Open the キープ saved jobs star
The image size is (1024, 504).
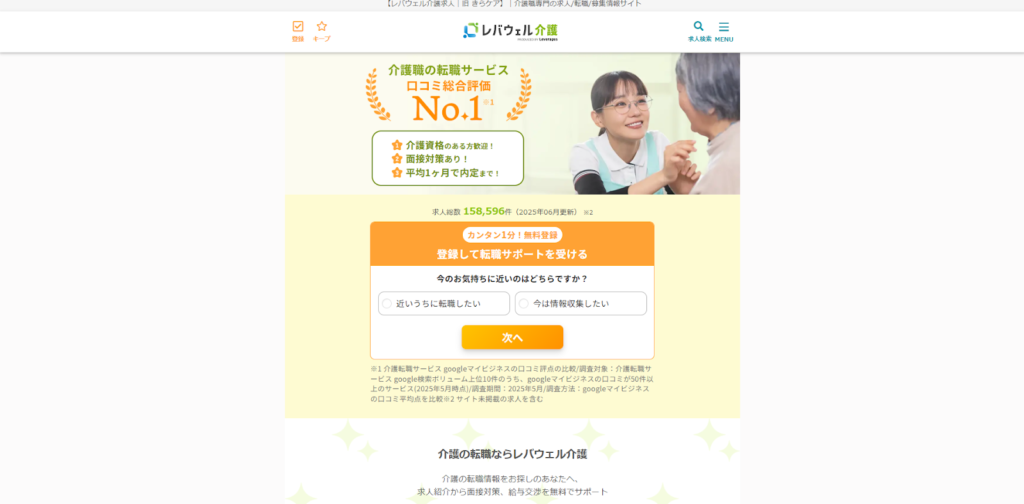(321, 31)
